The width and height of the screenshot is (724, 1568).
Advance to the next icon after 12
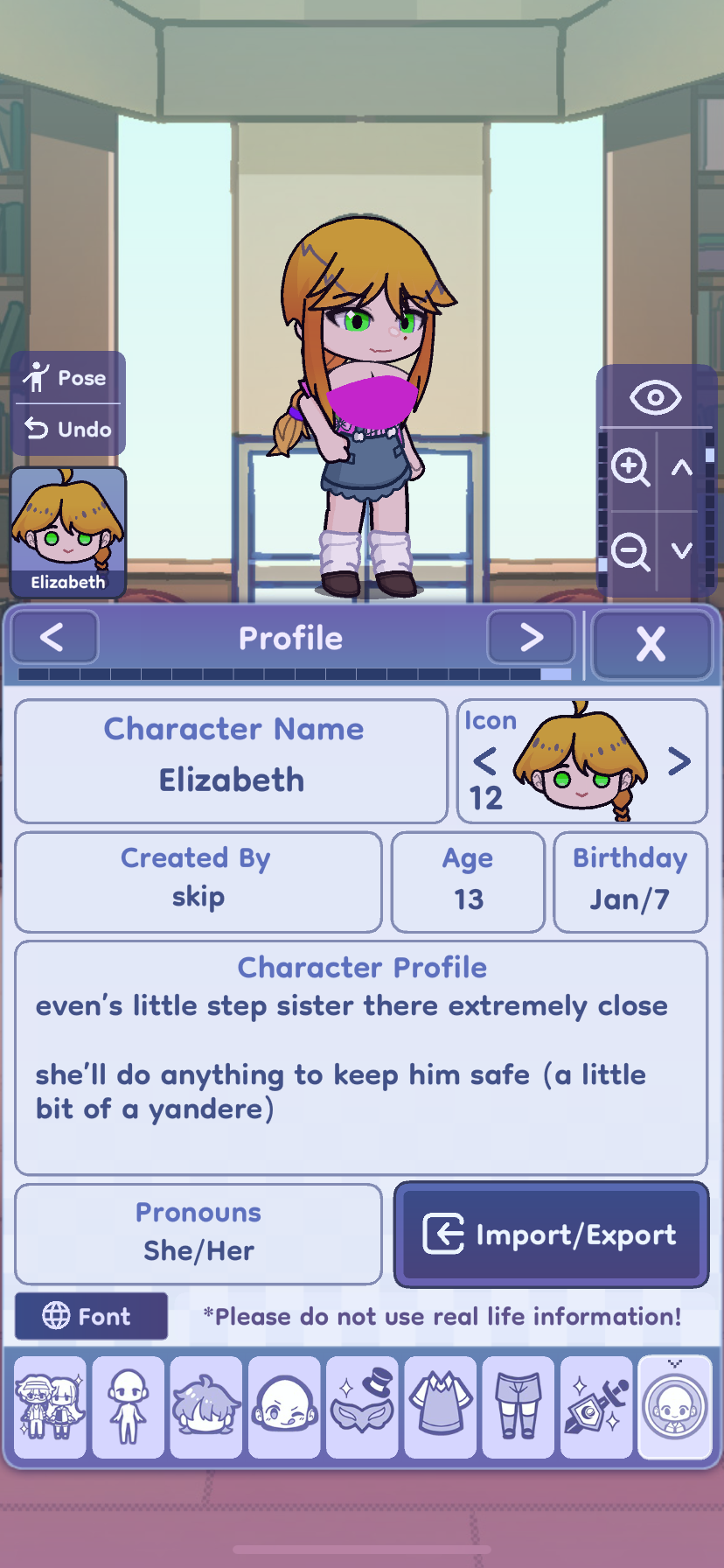682,761
